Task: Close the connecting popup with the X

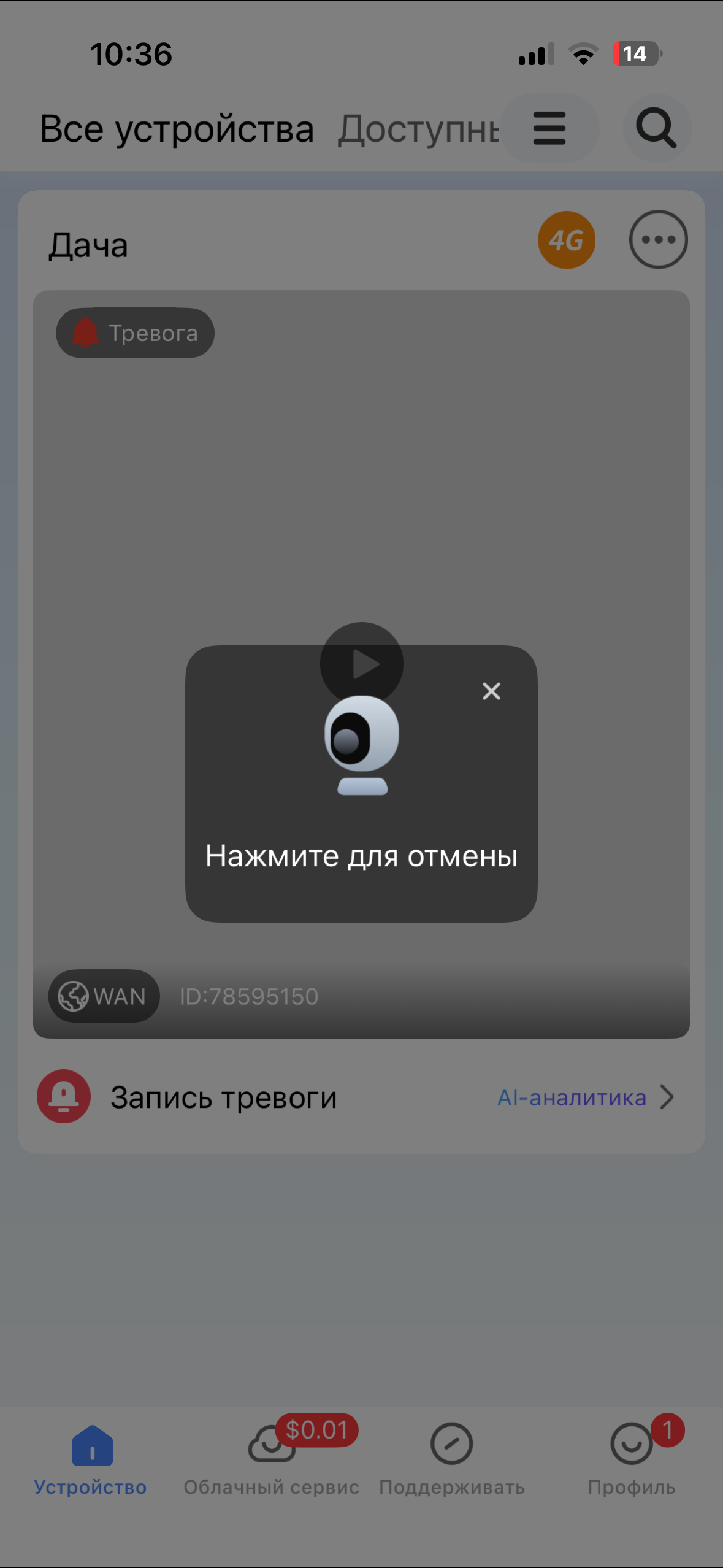Action: [x=491, y=691]
